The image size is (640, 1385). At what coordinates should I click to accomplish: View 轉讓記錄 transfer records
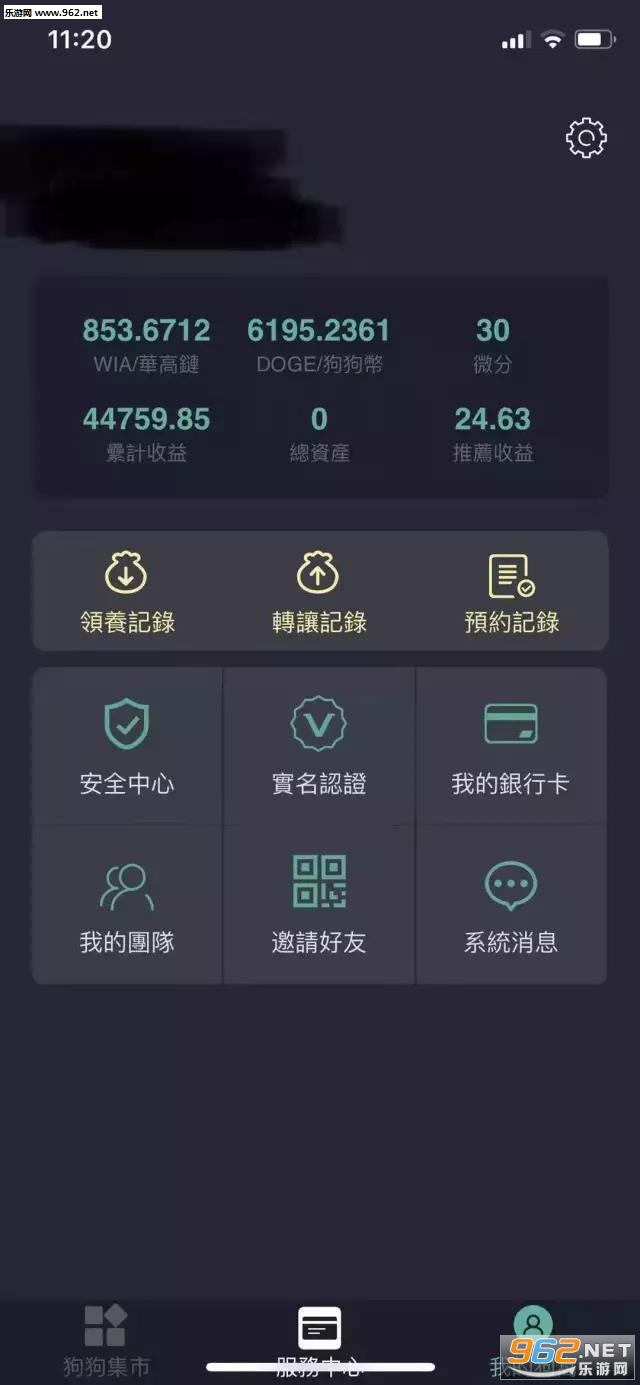click(319, 592)
